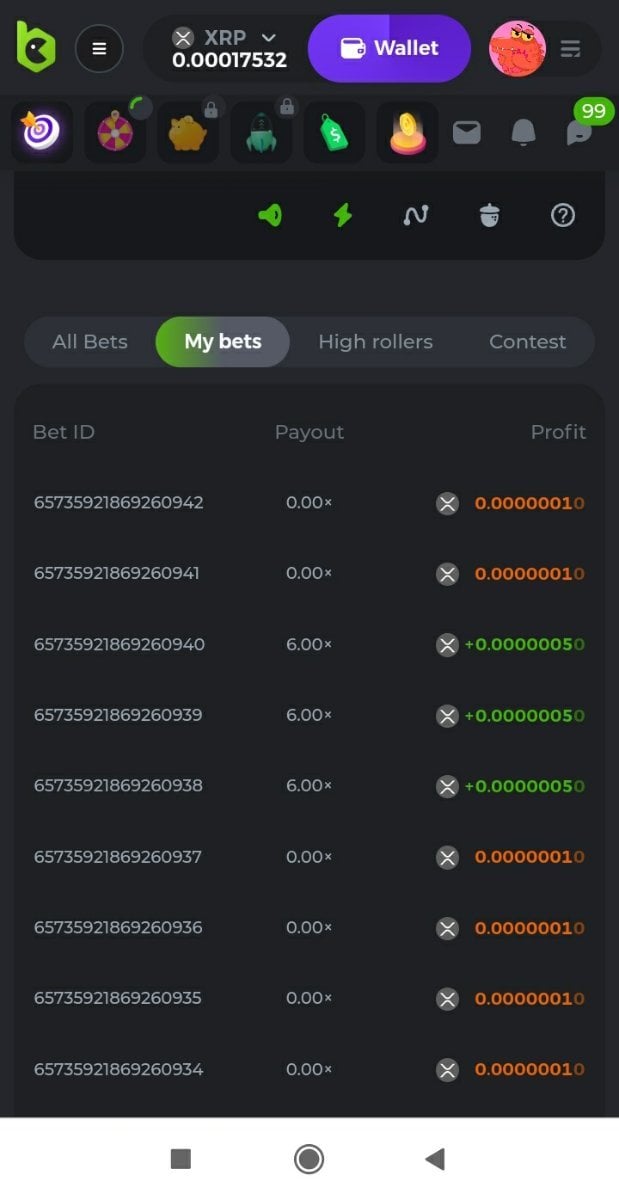Open the lucky spin wheel
The width and height of the screenshot is (619, 1200).
point(115,132)
